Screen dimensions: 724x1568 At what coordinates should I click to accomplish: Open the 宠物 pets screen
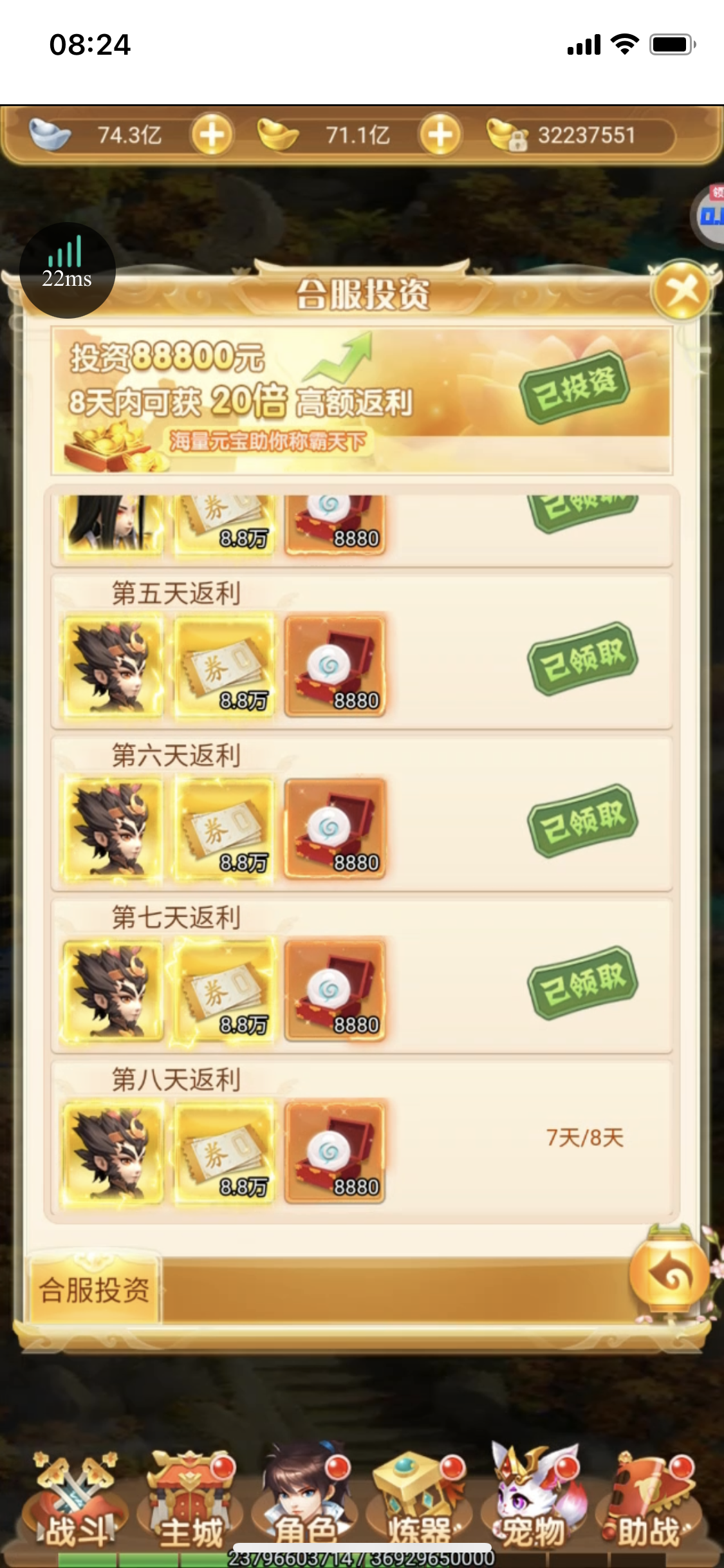coord(533,1500)
